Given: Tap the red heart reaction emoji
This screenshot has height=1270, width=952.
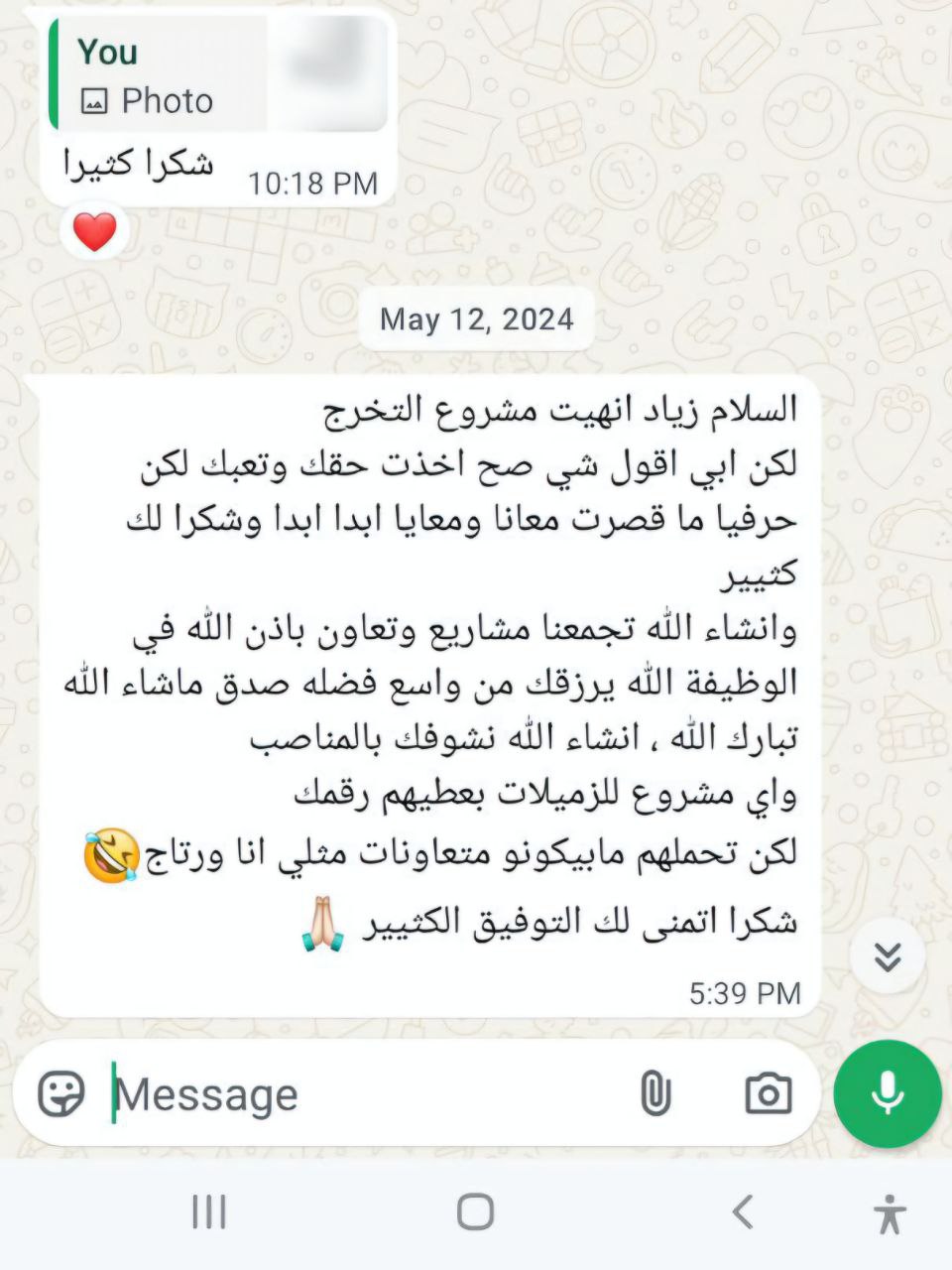Looking at the screenshot, I should (93, 230).
